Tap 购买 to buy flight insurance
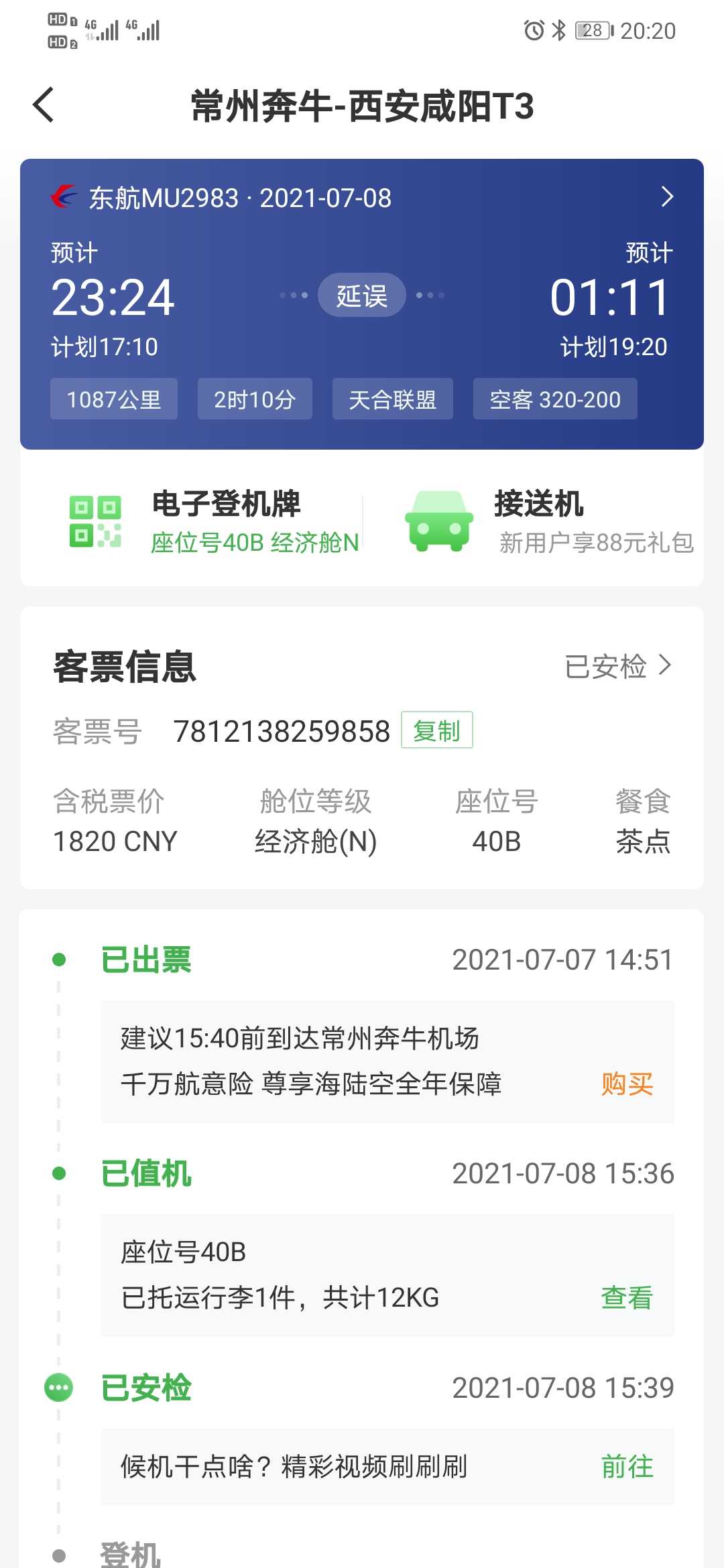Screen dimensions: 724x1568 click(627, 1084)
